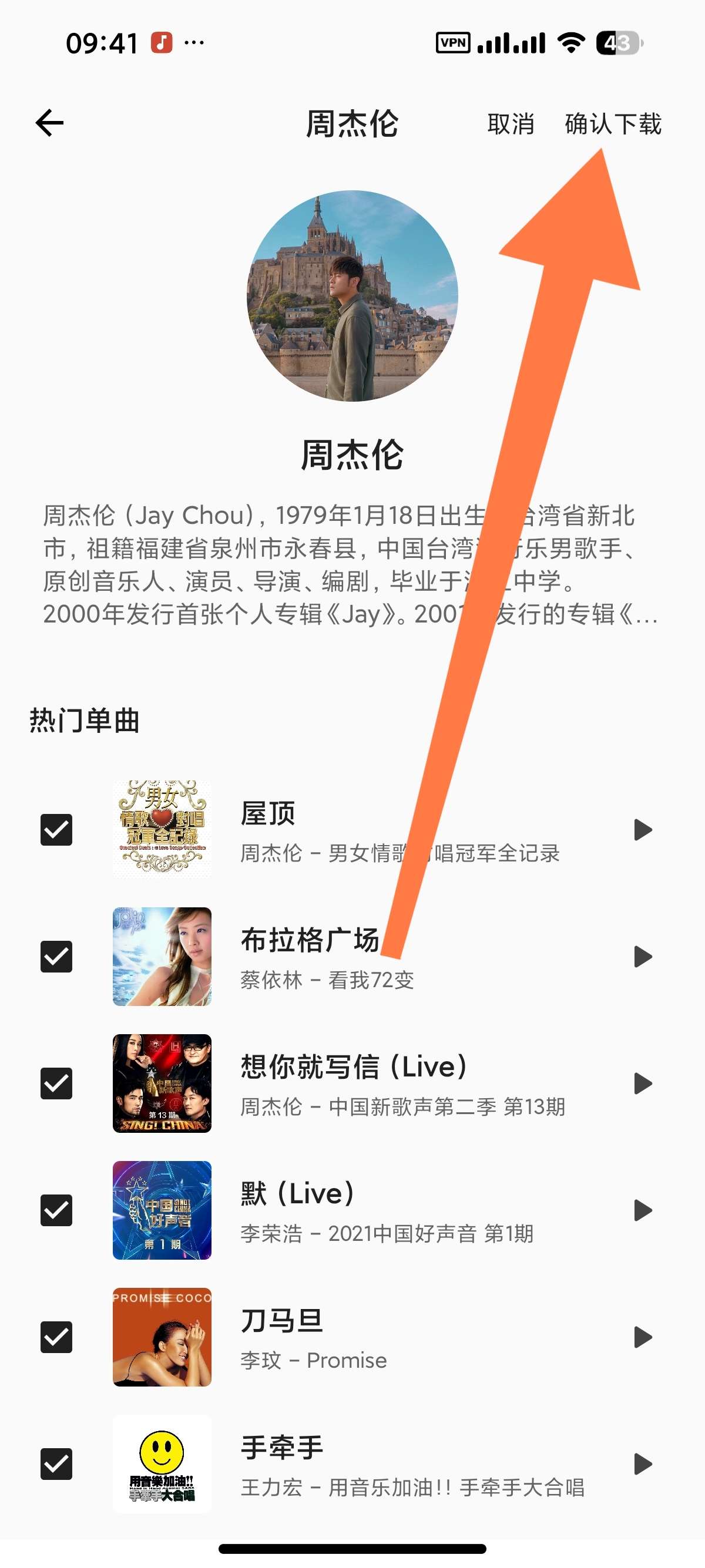This screenshot has height=1568, width=705.
Task: Play the song 屋顶
Action: pos(642,830)
